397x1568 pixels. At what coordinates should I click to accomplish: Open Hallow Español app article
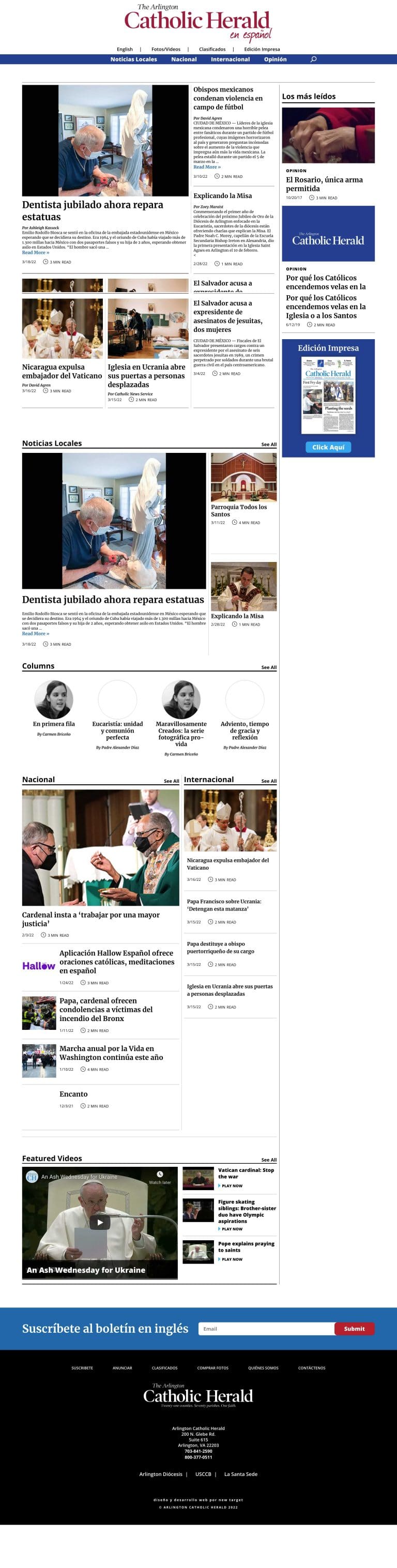116,961
